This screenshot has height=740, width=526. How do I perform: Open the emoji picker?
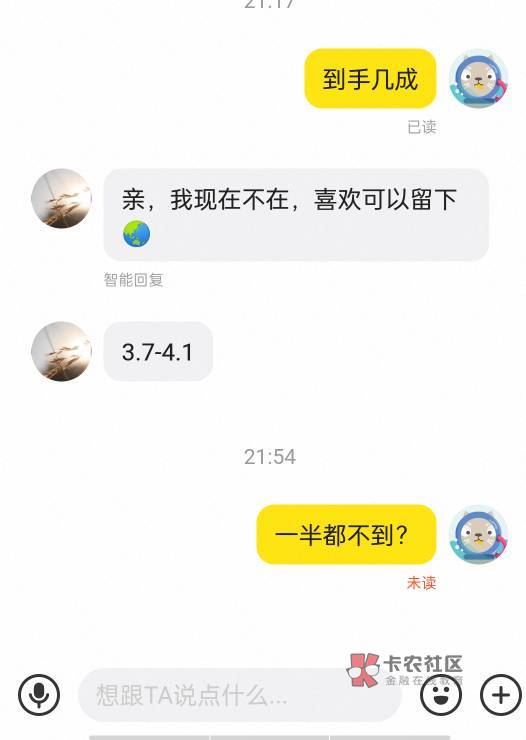click(x=441, y=695)
